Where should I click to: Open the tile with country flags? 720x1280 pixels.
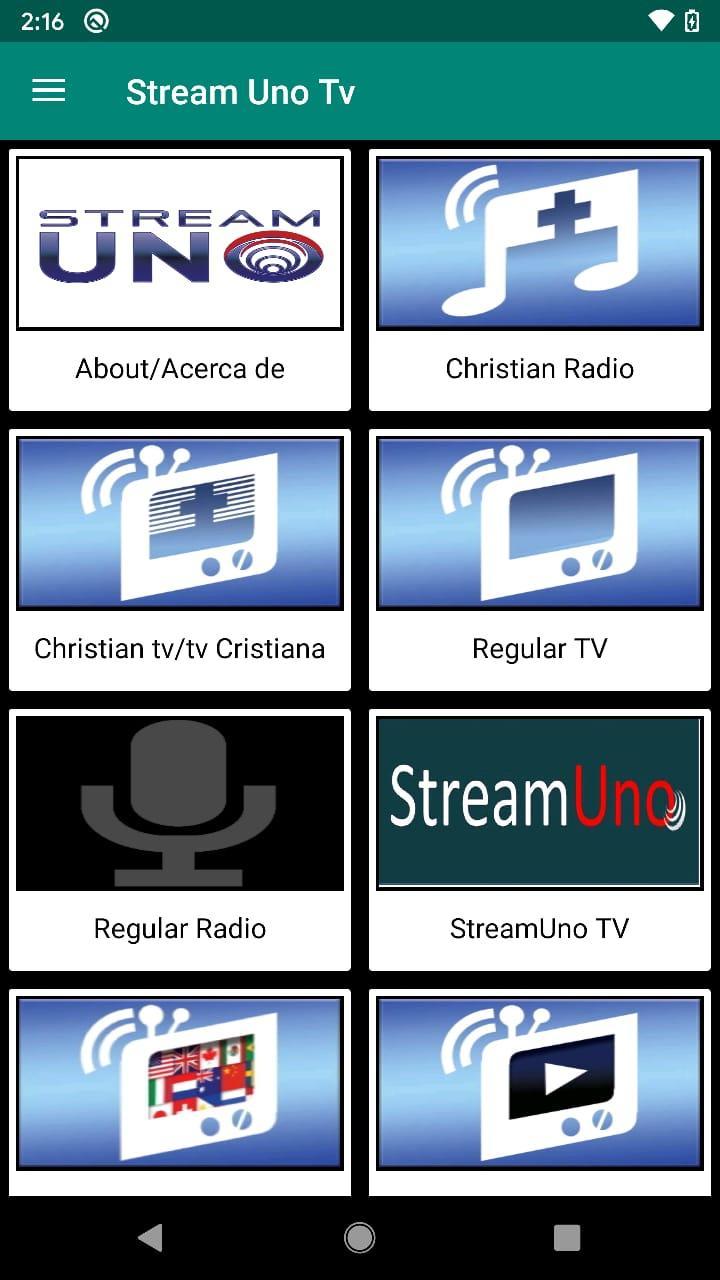(x=180, y=1092)
